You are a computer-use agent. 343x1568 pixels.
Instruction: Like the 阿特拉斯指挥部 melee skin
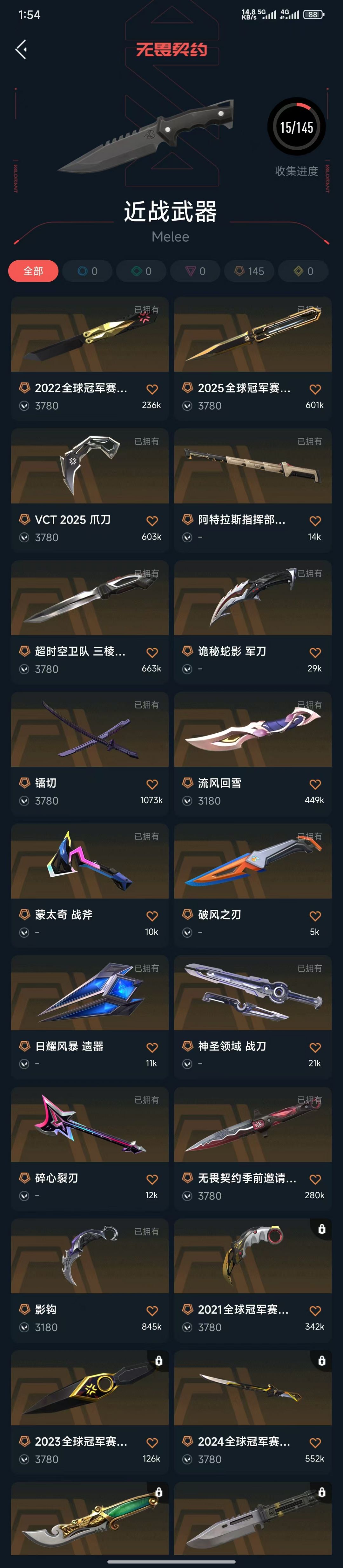click(315, 520)
